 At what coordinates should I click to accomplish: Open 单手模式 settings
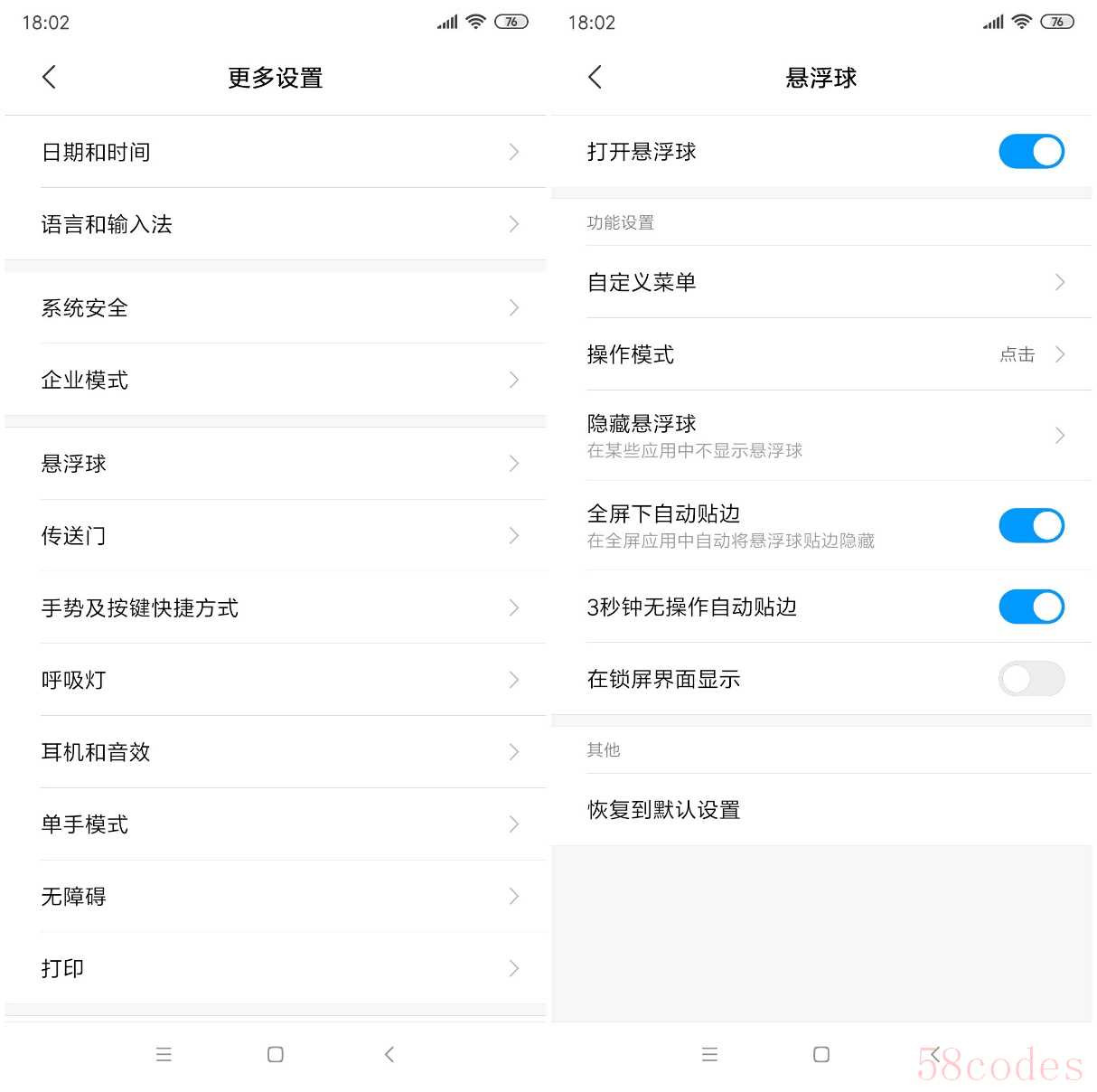click(x=276, y=824)
